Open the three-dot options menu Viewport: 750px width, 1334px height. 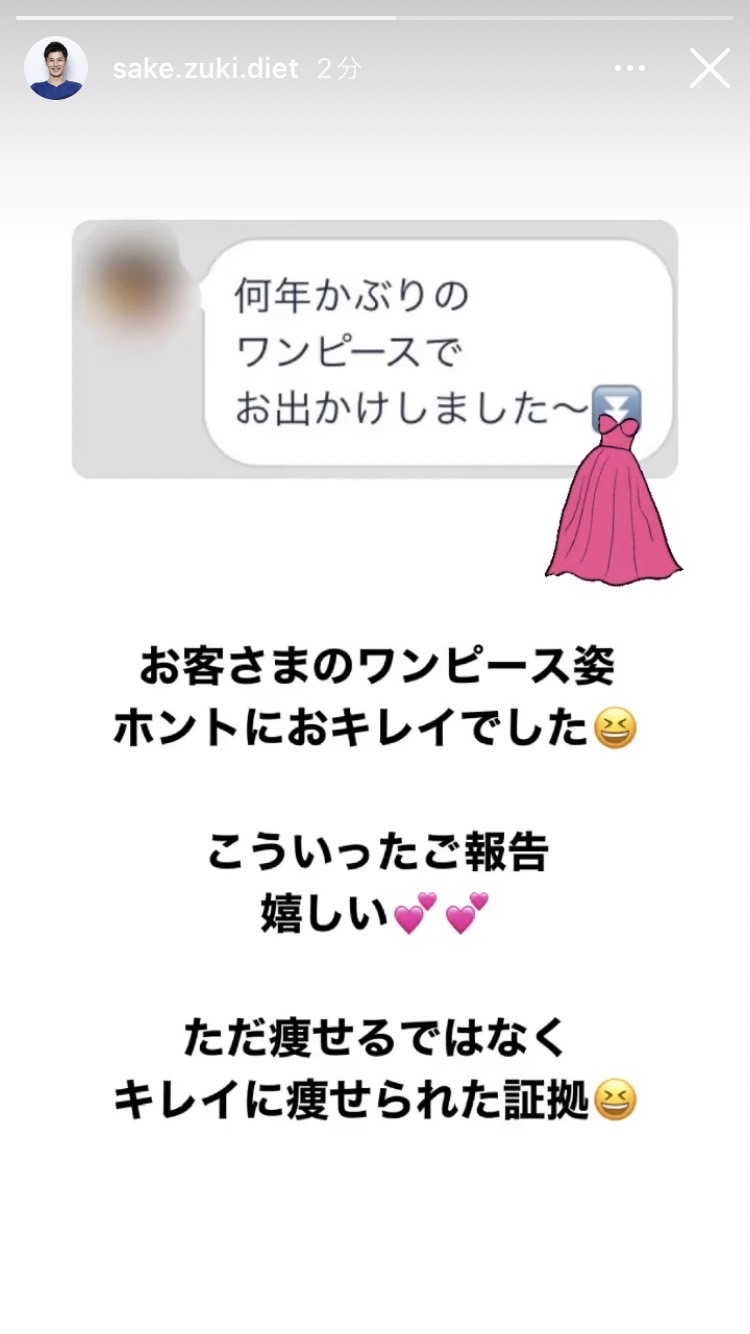click(x=630, y=68)
